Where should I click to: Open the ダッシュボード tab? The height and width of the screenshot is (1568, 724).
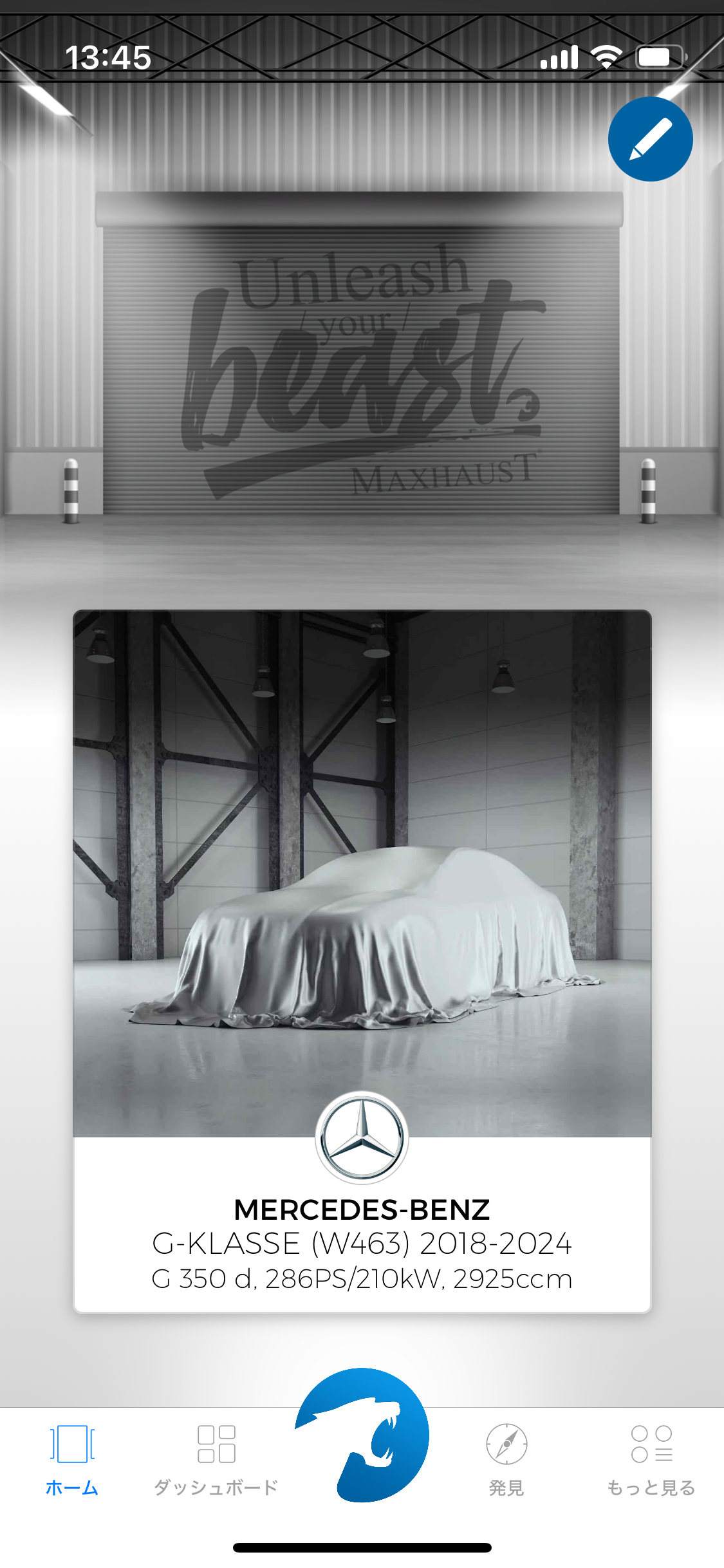tap(216, 1459)
